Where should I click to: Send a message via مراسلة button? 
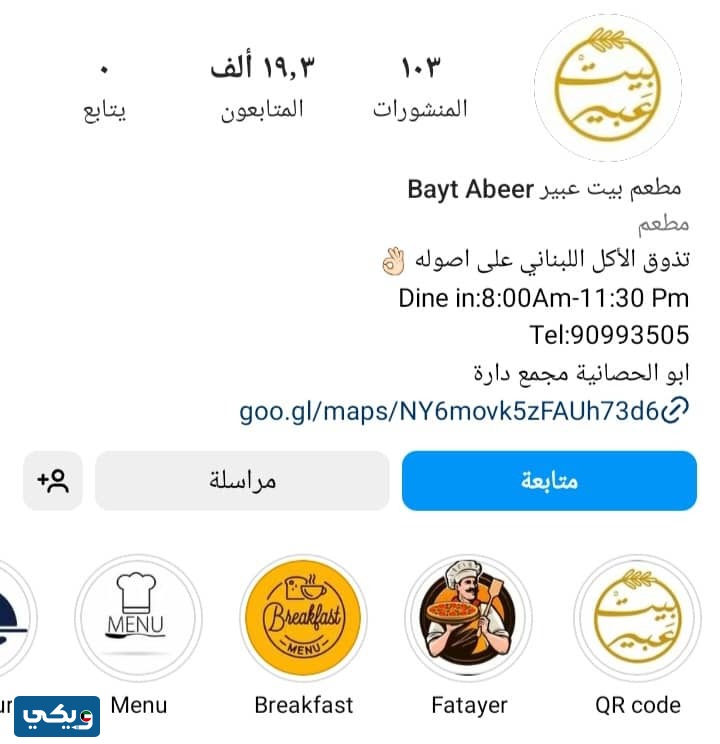point(242,481)
